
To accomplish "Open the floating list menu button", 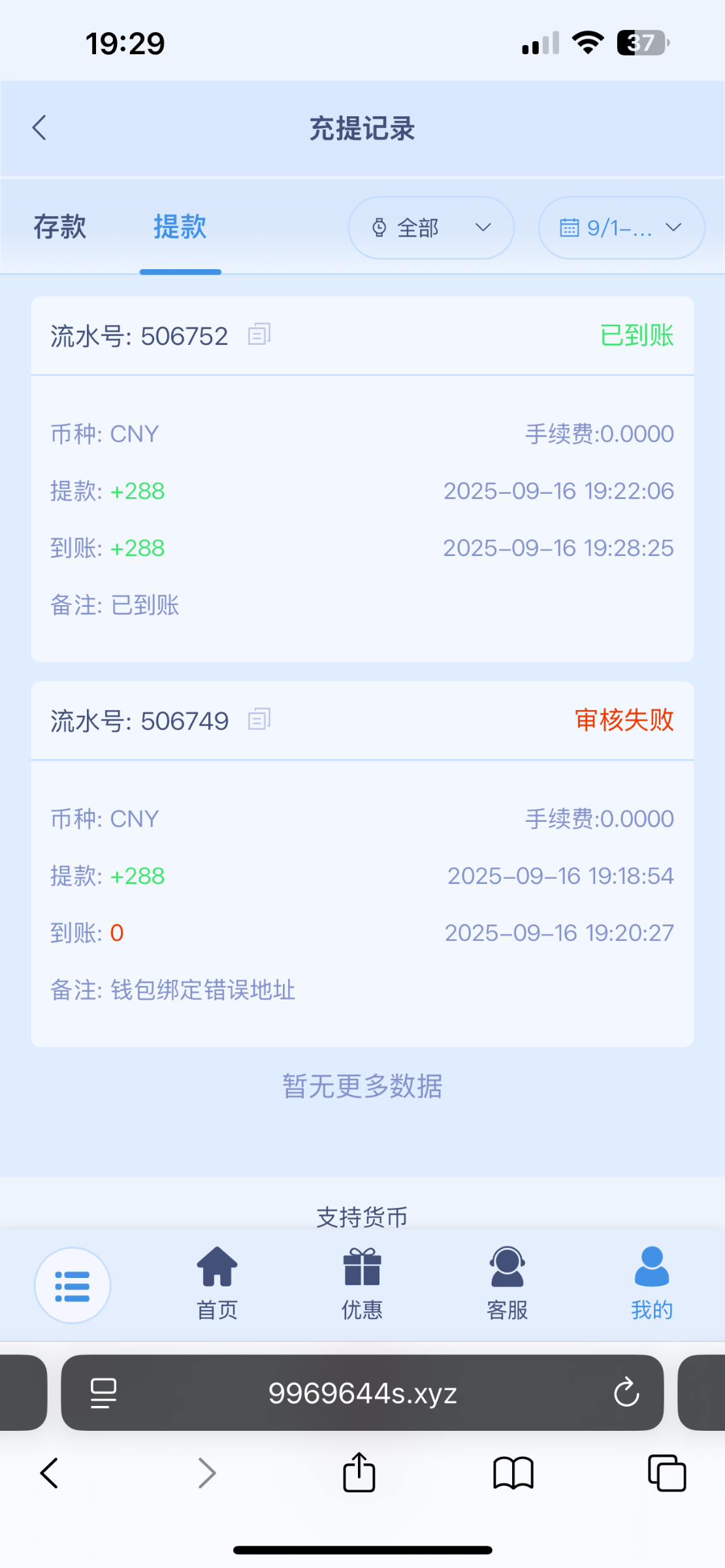I will (x=72, y=1286).
